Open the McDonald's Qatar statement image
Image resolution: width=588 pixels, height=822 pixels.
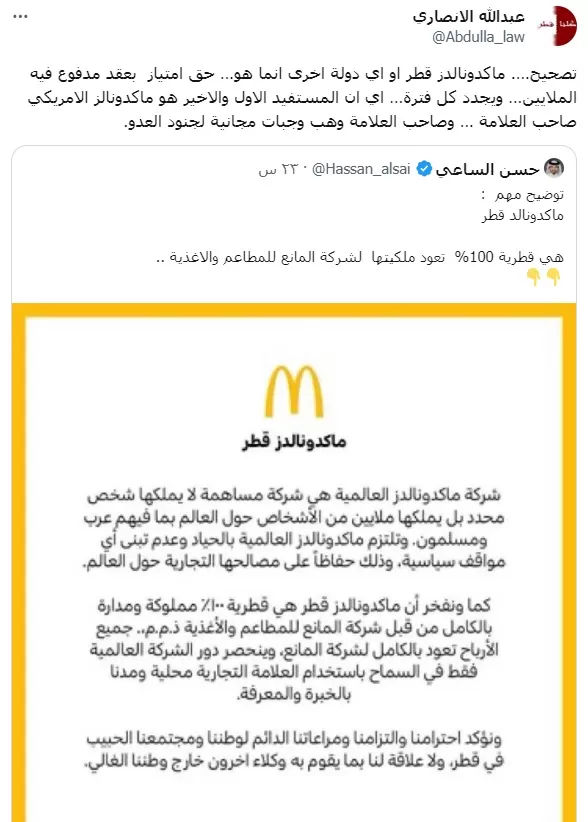(x=294, y=562)
